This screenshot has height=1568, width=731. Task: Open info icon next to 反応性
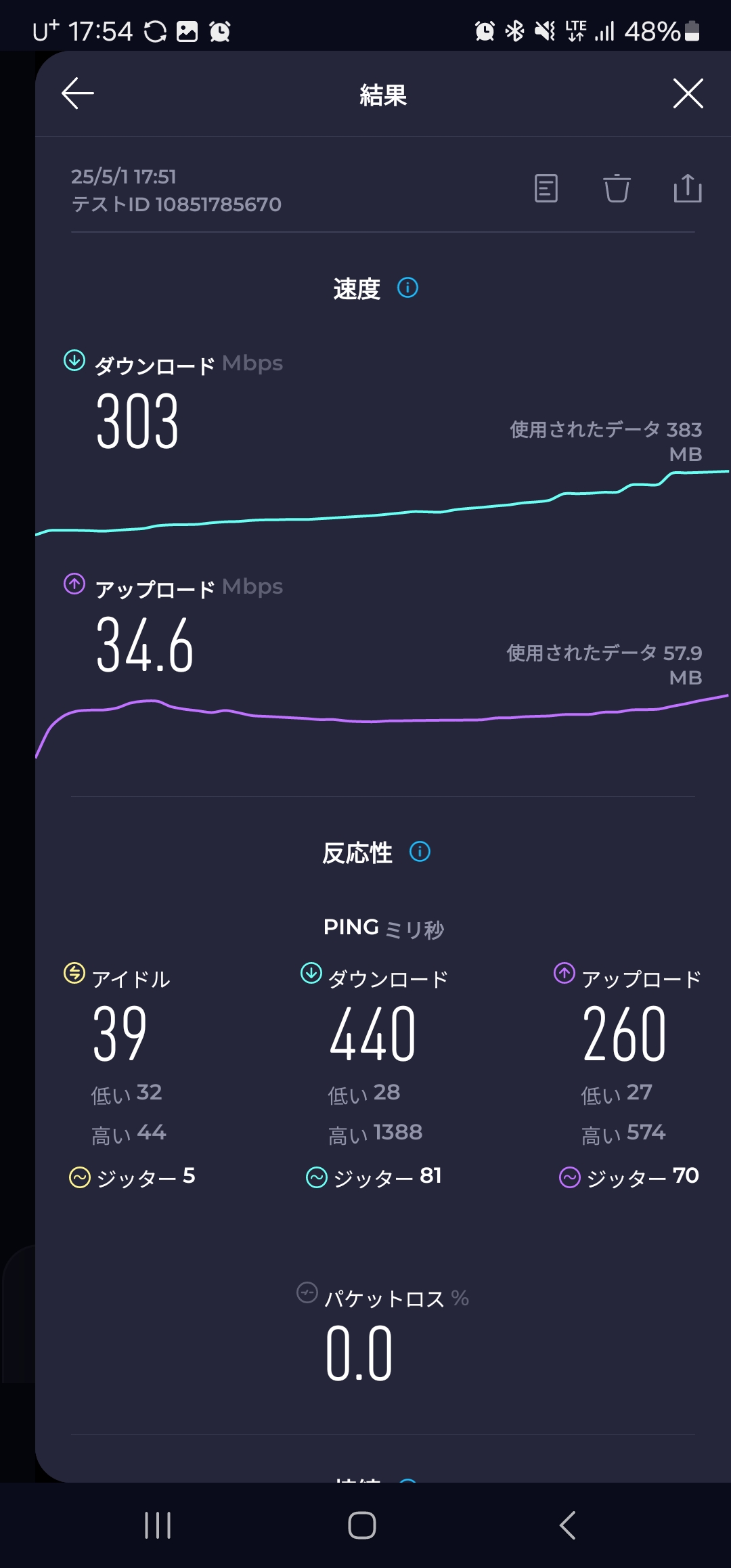coord(420,852)
